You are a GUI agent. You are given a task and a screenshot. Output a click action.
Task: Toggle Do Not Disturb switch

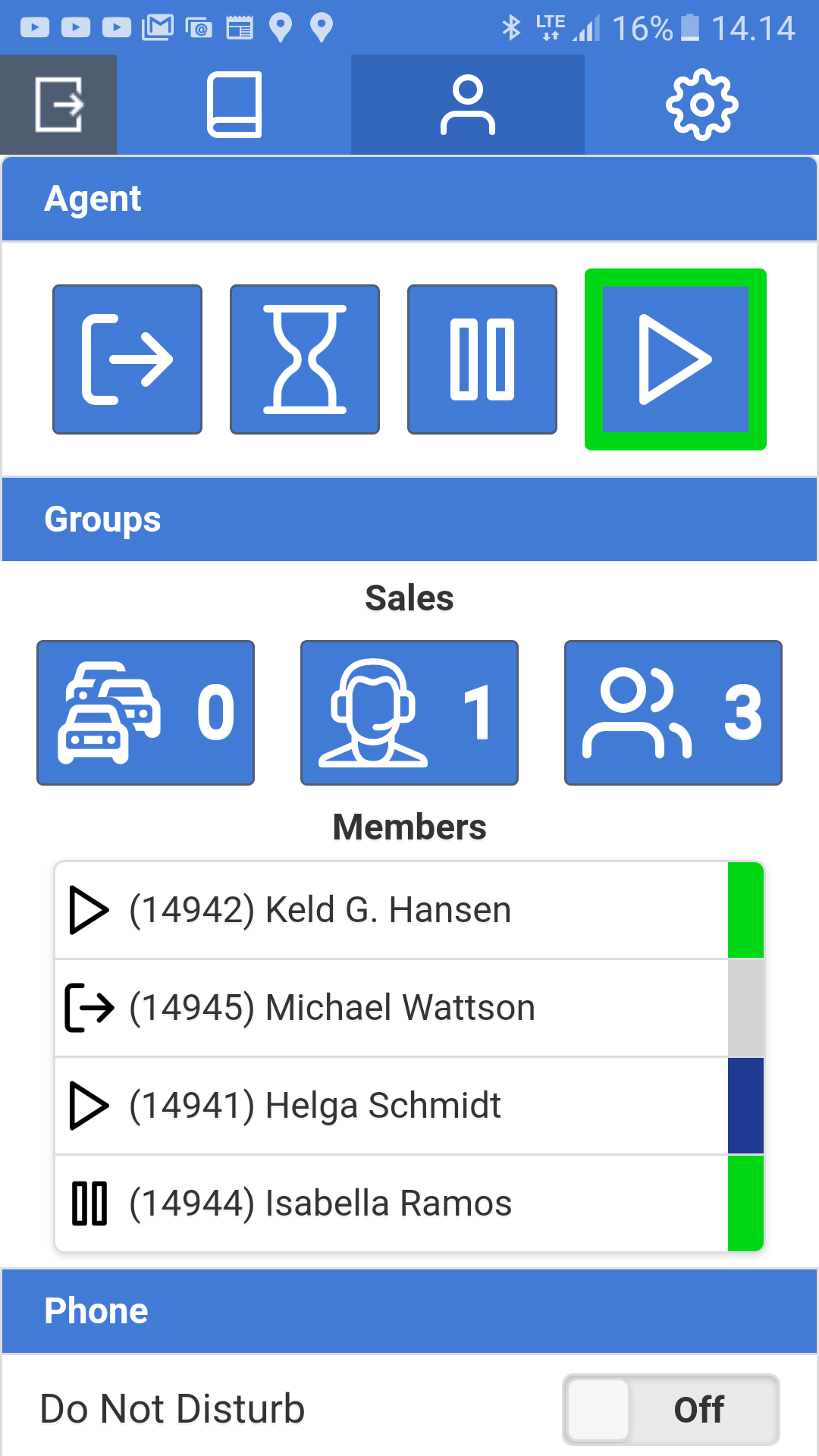(x=671, y=1410)
